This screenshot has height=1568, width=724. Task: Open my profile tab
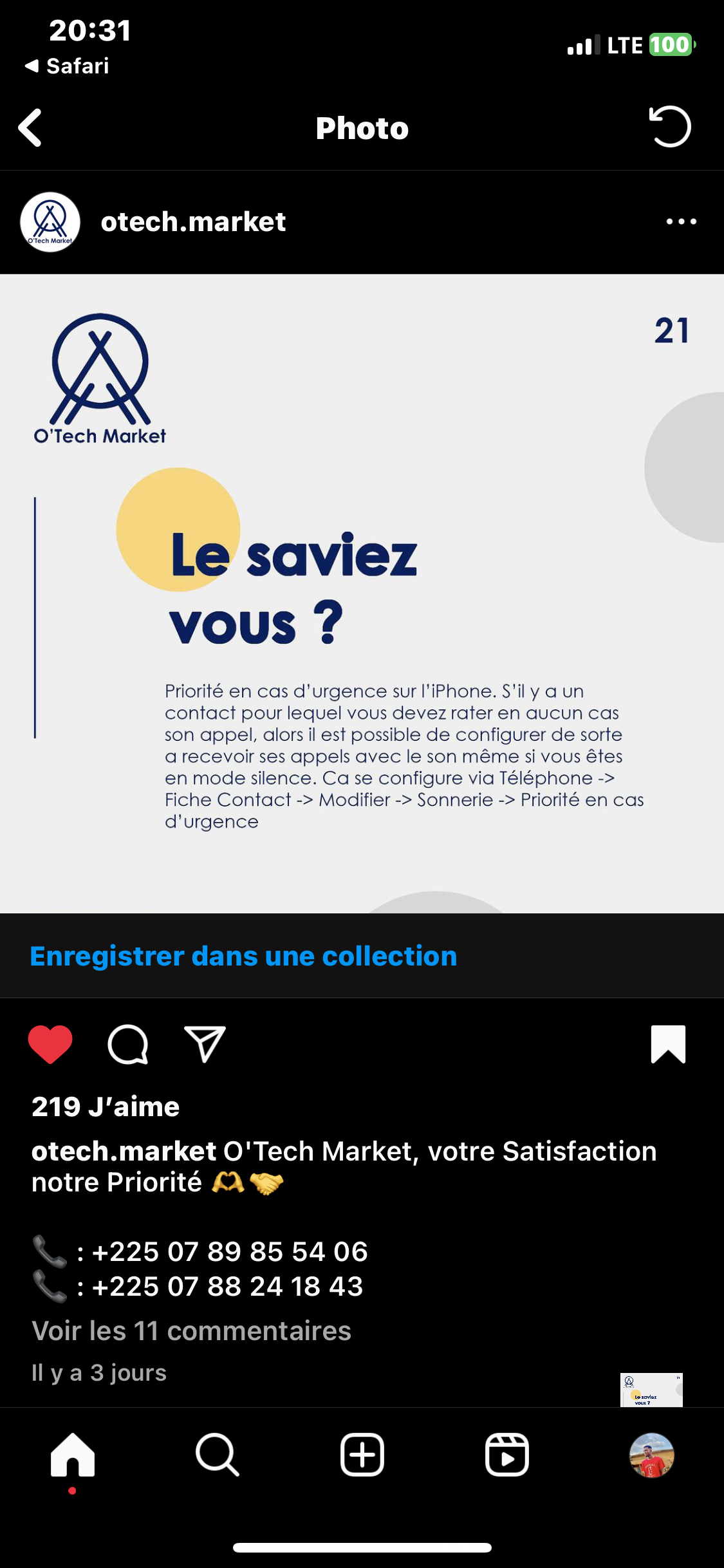coord(651,1455)
